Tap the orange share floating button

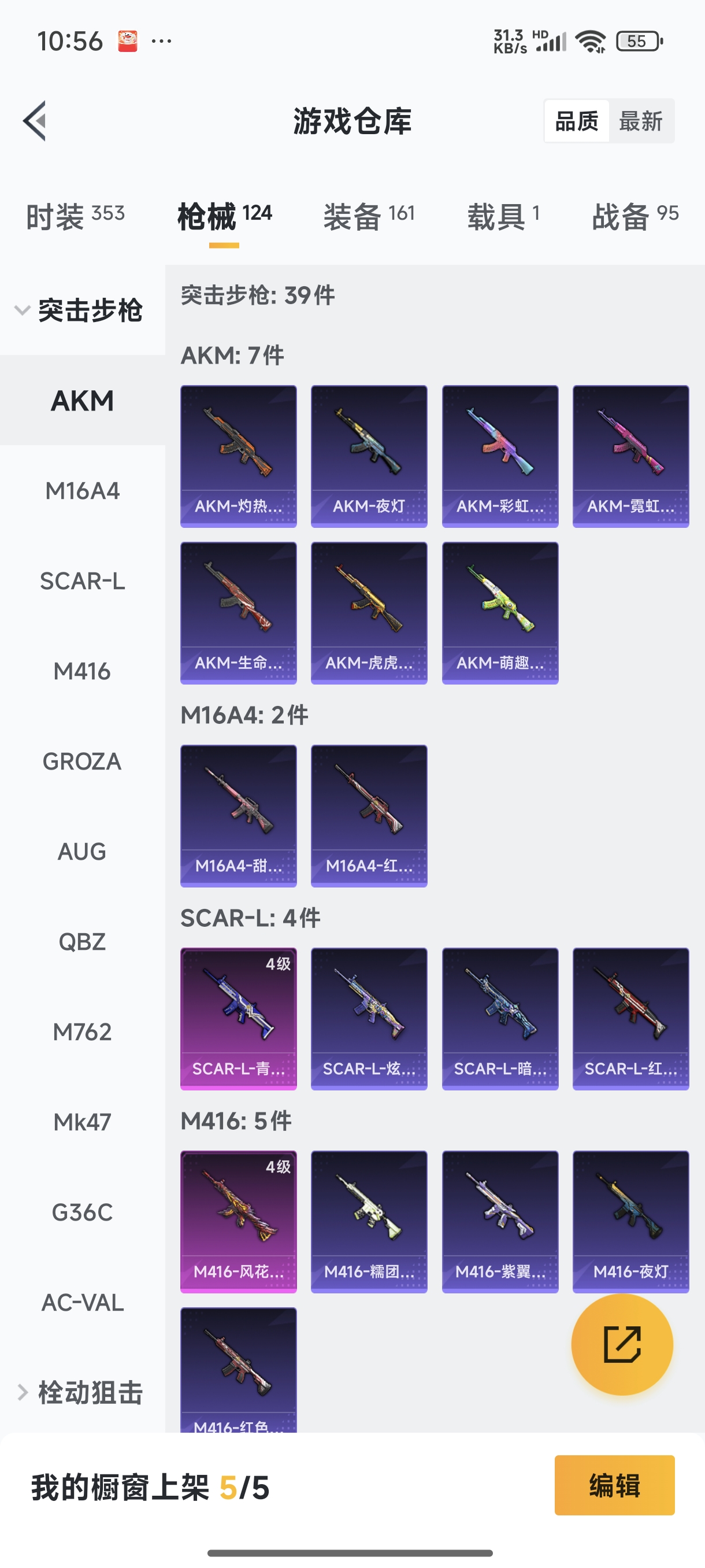pyautogui.click(x=622, y=1344)
